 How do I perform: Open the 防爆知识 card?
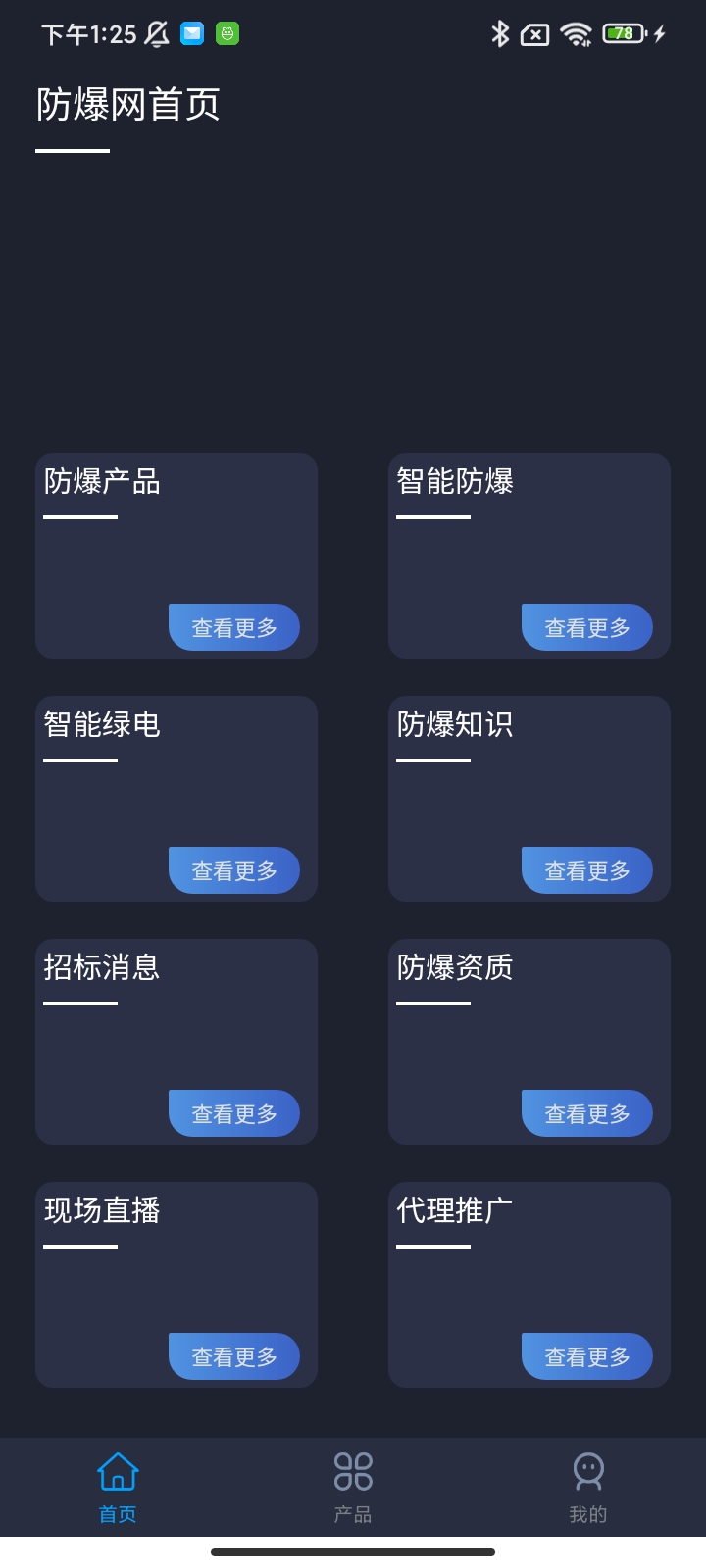coord(529,797)
